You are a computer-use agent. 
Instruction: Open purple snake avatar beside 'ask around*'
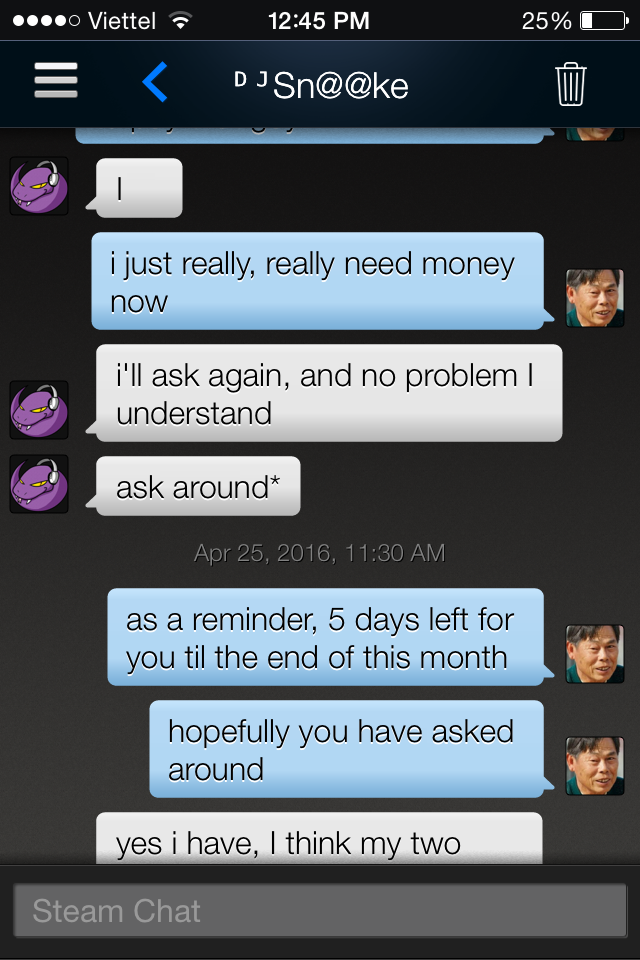pos(39,484)
